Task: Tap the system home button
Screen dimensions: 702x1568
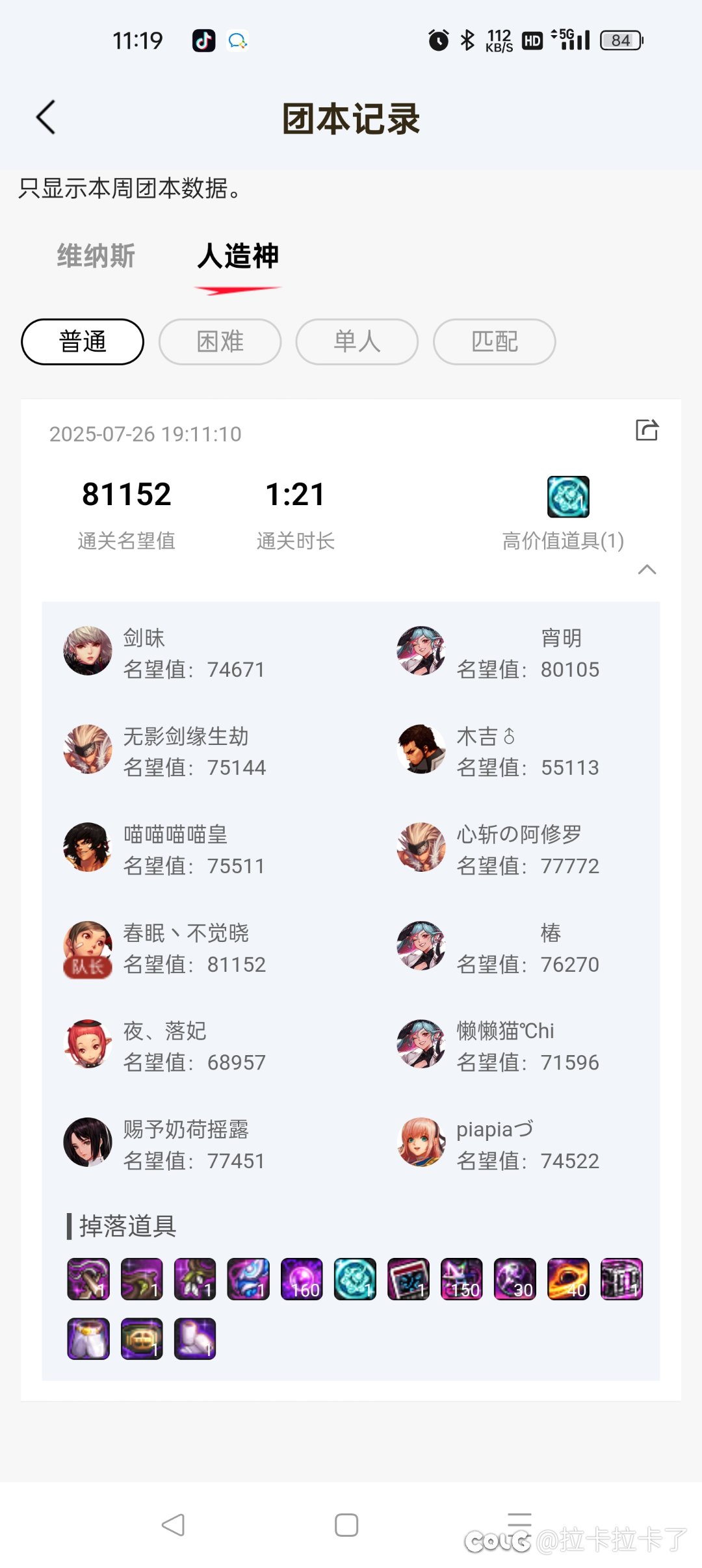Action: [x=346, y=1525]
